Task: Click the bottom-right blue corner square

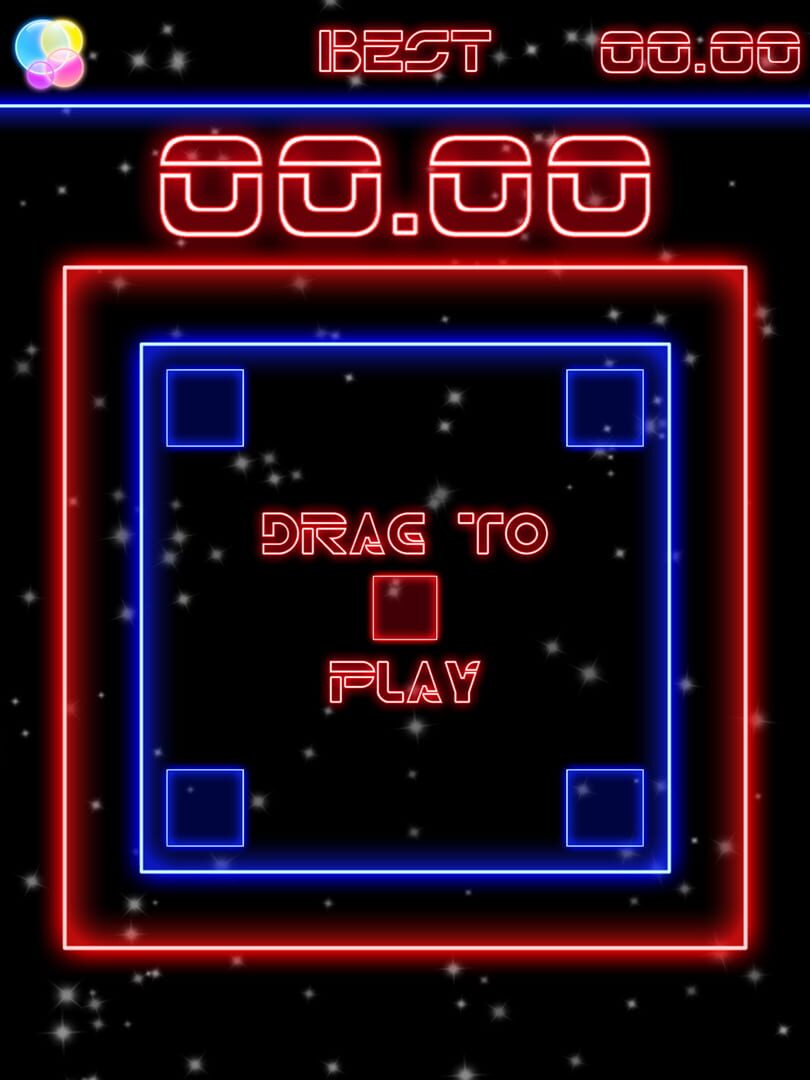Action: pos(603,808)
